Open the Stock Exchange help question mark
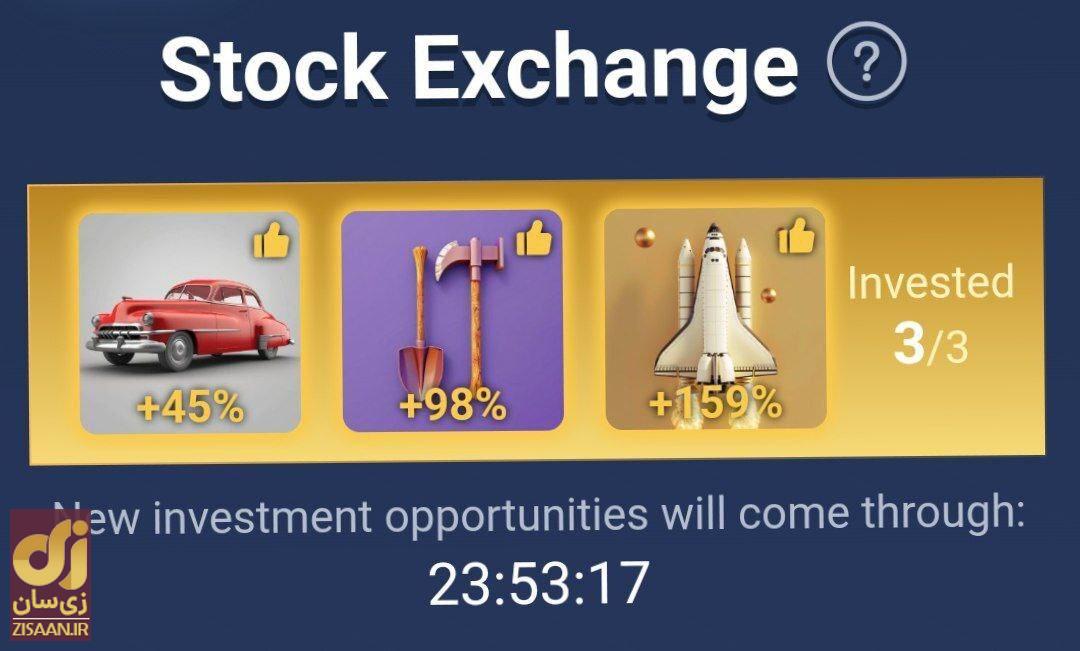 pos(866,62)
